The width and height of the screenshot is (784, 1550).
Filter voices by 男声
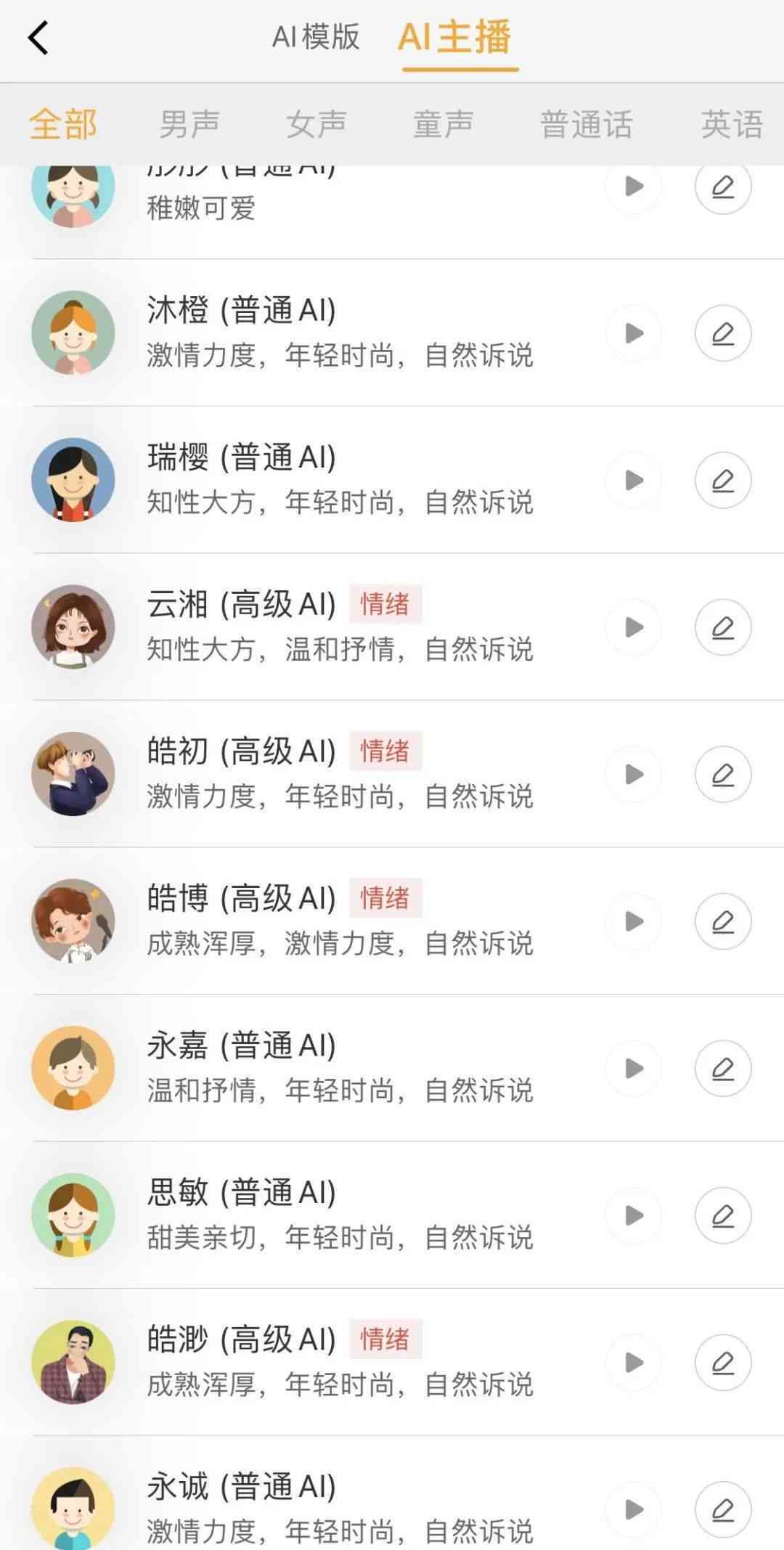click(189, 124)
